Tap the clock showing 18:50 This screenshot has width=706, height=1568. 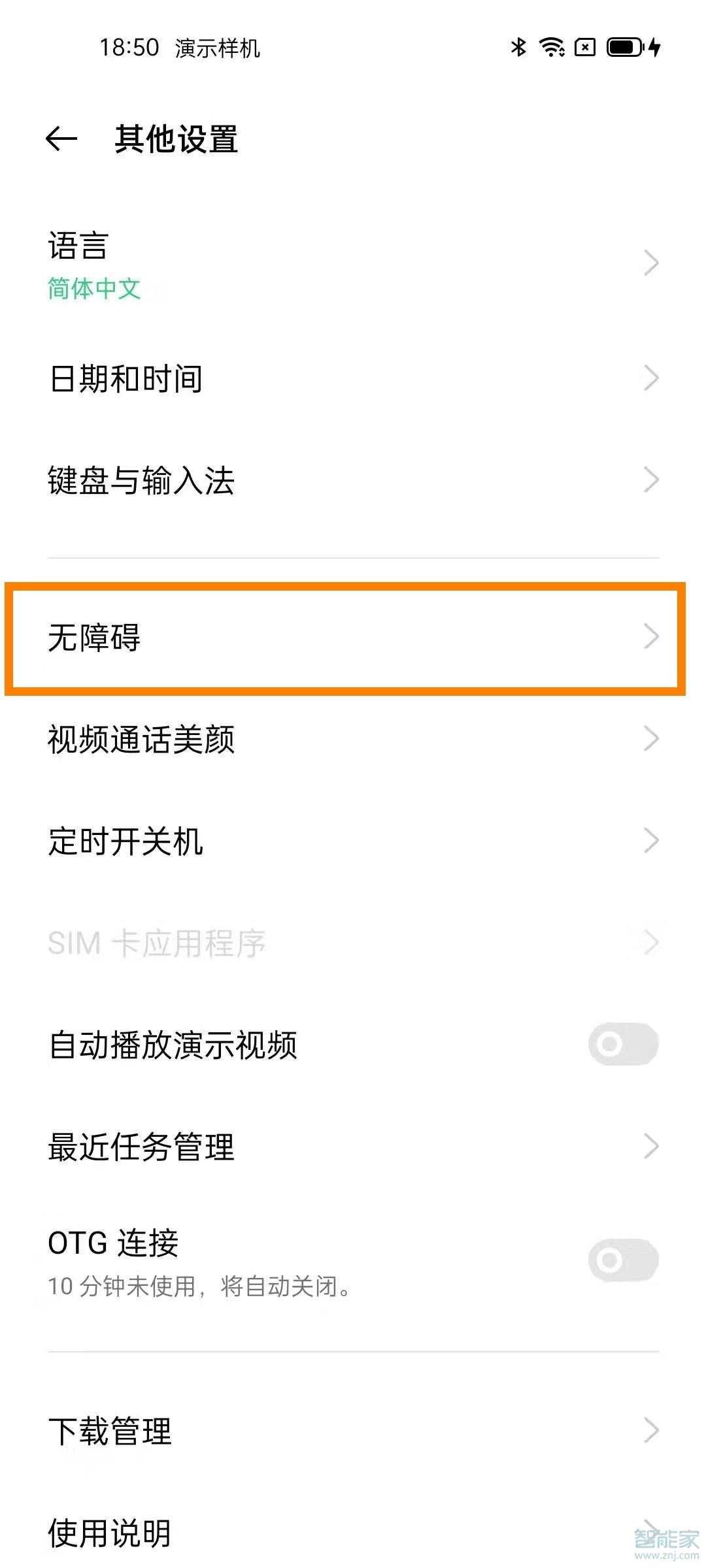pyautogui.click(x=128, y=46)
